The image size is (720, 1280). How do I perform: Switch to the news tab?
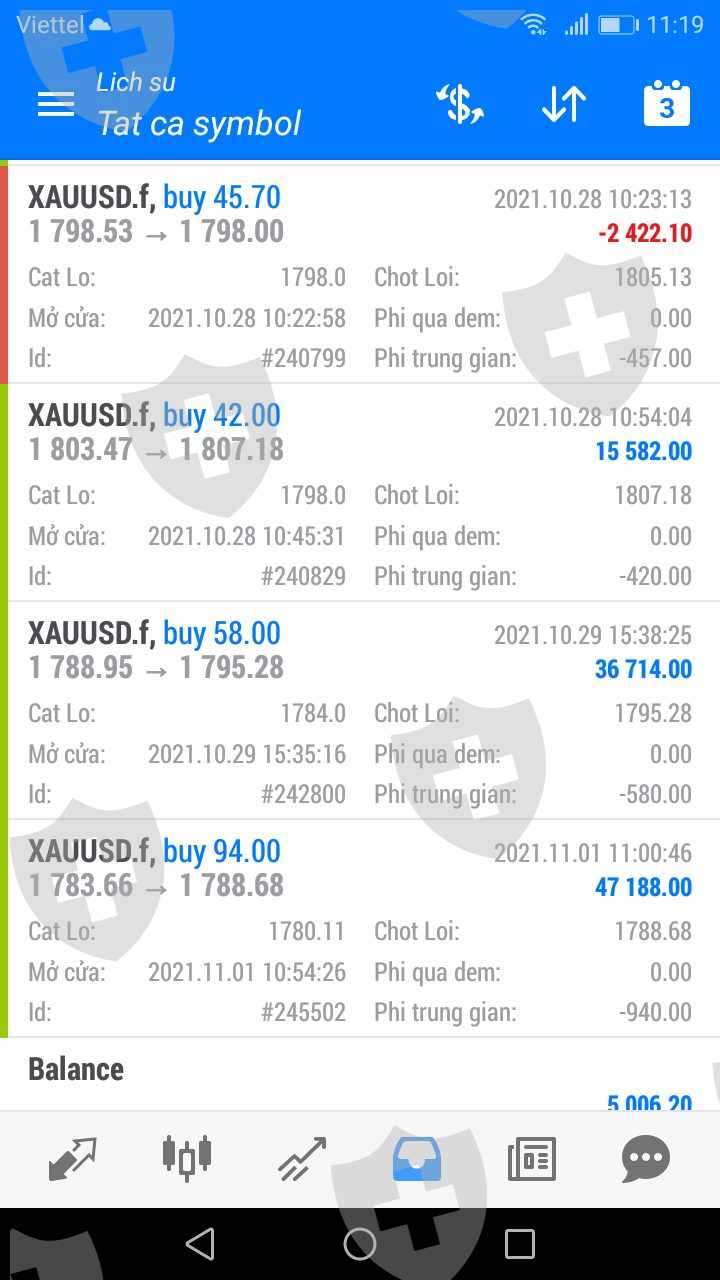click(531, 1159)
